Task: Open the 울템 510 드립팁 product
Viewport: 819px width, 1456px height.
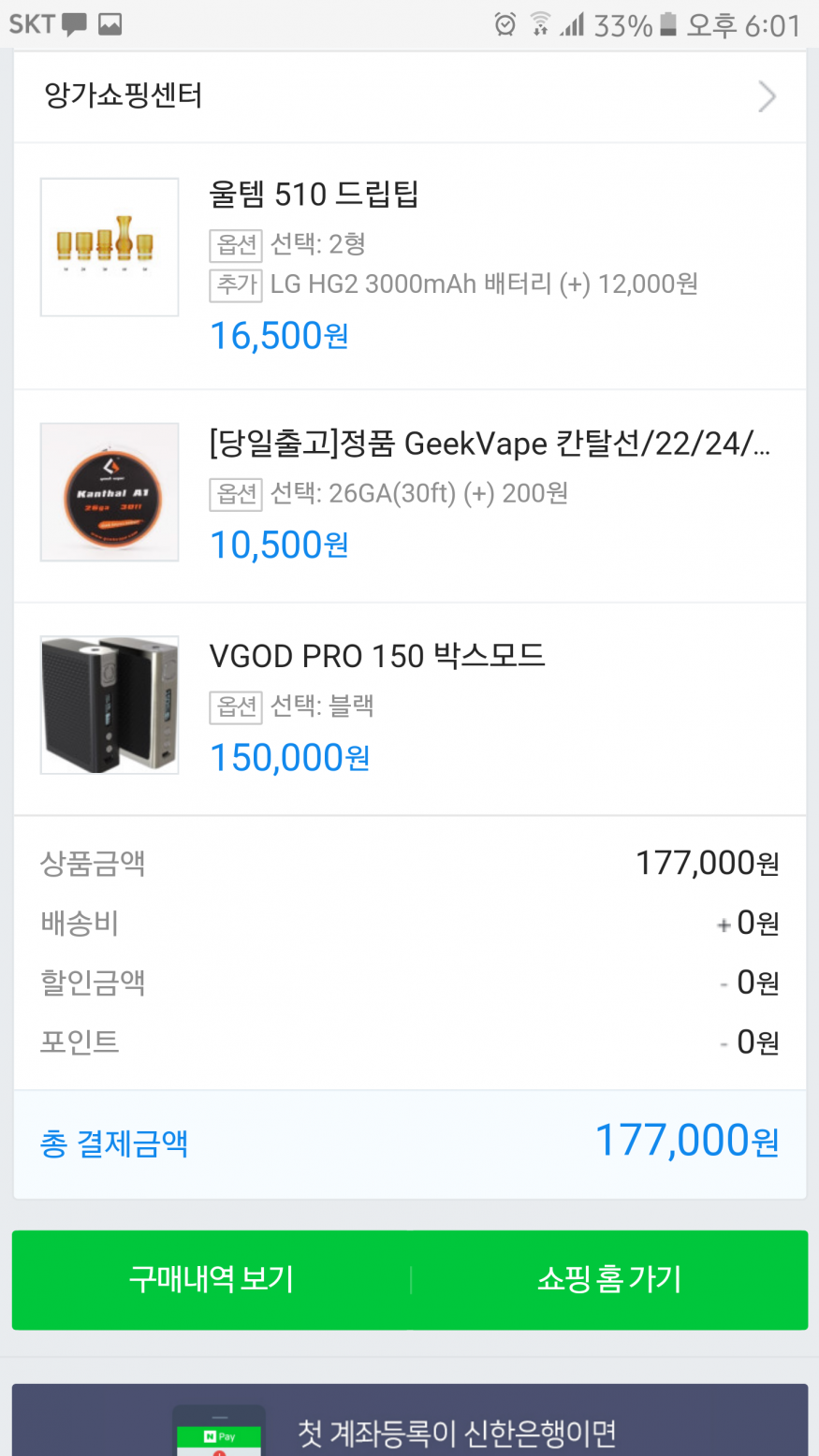Action: [x=314, y=195]
